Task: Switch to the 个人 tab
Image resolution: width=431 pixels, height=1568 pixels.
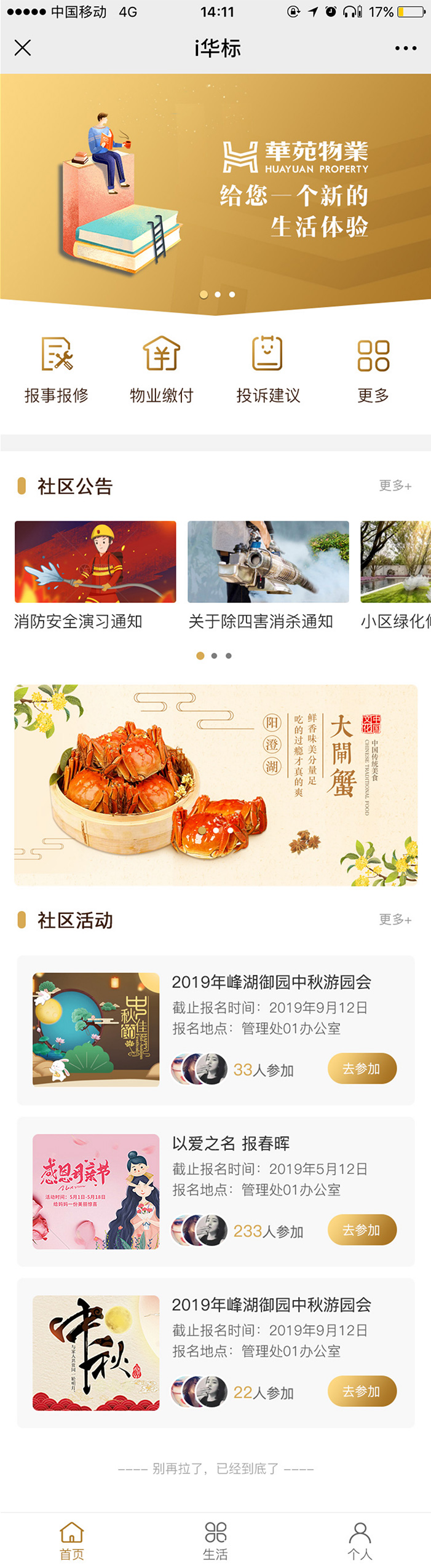Action: pyautogui.click(x=360, y=1540)
